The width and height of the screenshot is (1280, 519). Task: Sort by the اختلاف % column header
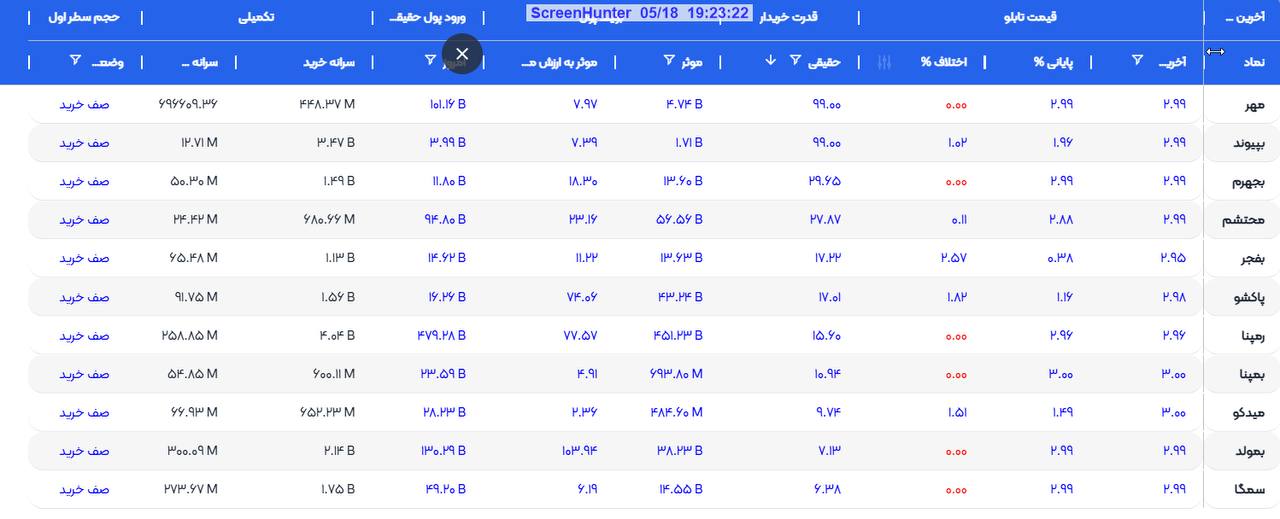click(944, 62)
